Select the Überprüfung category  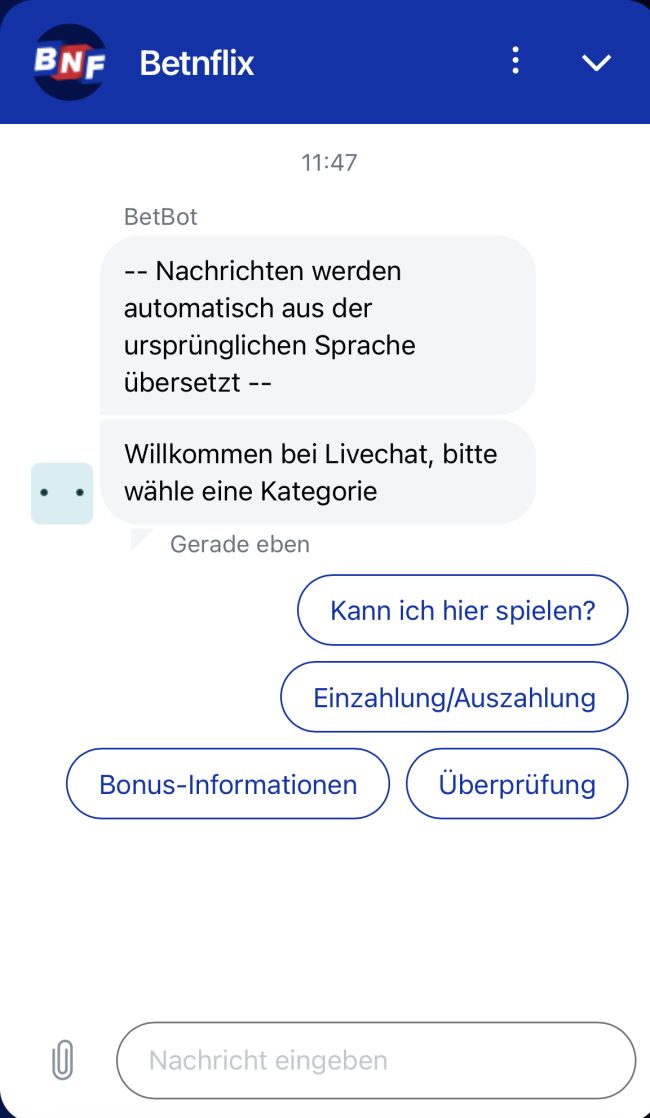point(517,784)
